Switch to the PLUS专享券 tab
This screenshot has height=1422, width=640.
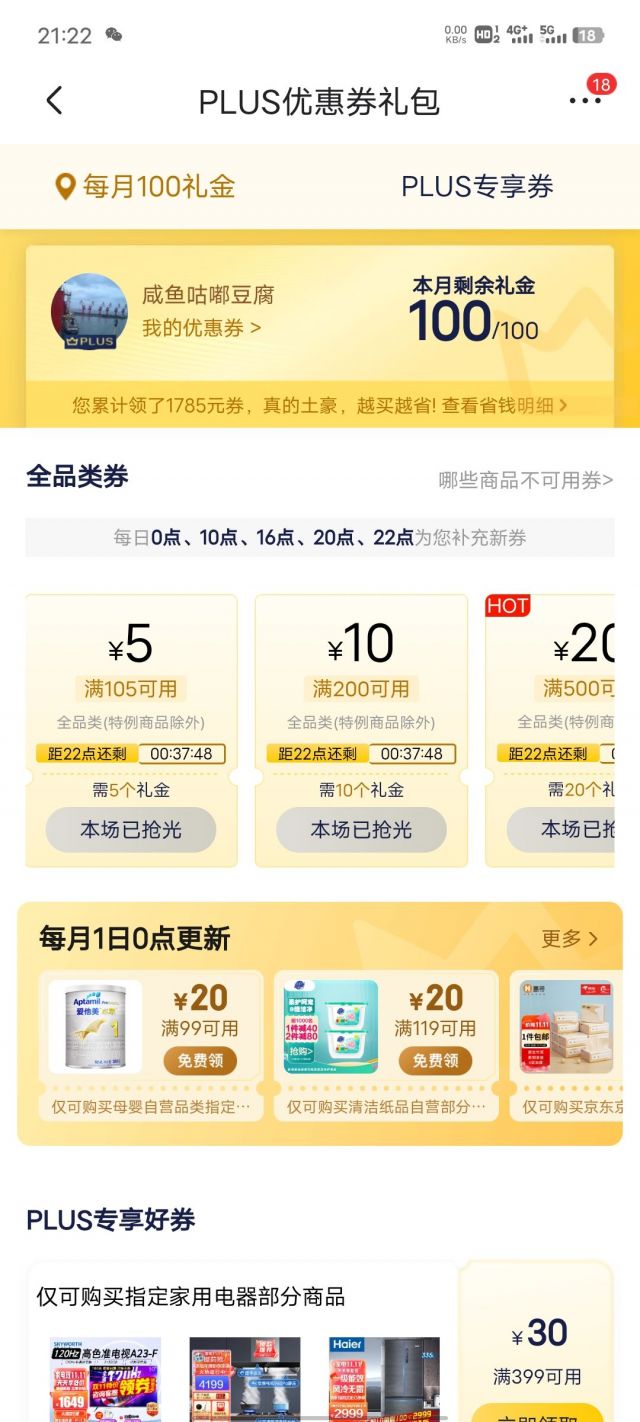pos(477,186)
